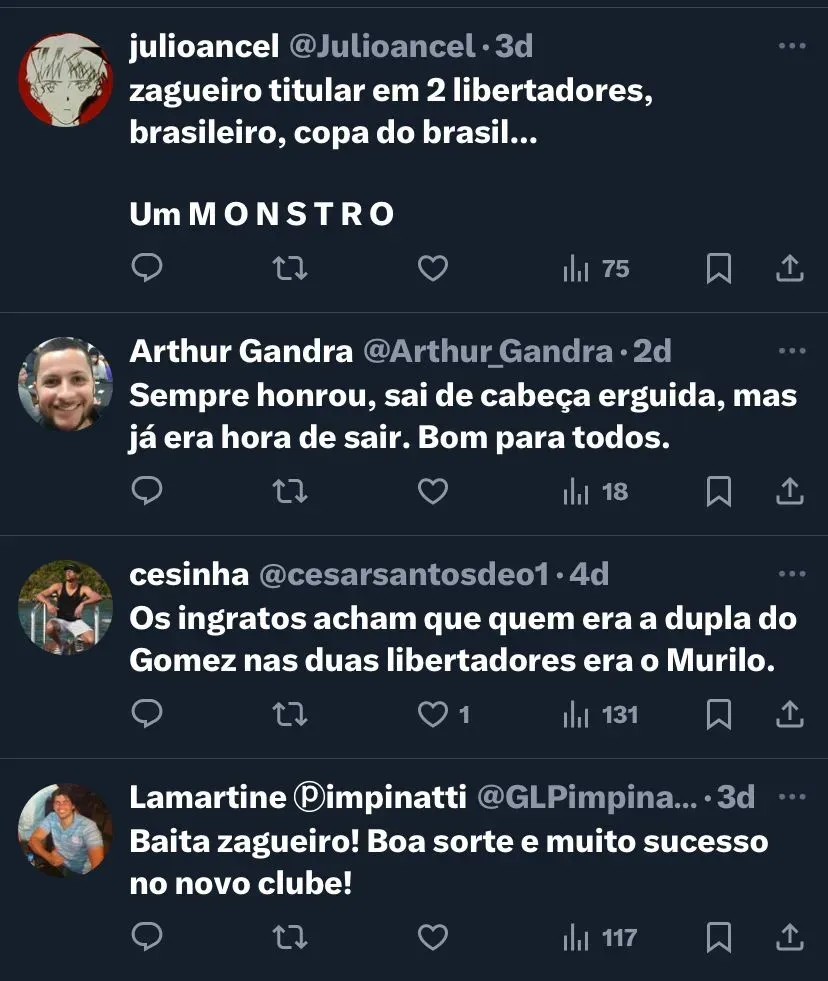Open overflow menu on Lamartine's tweet
The height and width of the screenshot is (981, 828).
click(x=791, y=797)
